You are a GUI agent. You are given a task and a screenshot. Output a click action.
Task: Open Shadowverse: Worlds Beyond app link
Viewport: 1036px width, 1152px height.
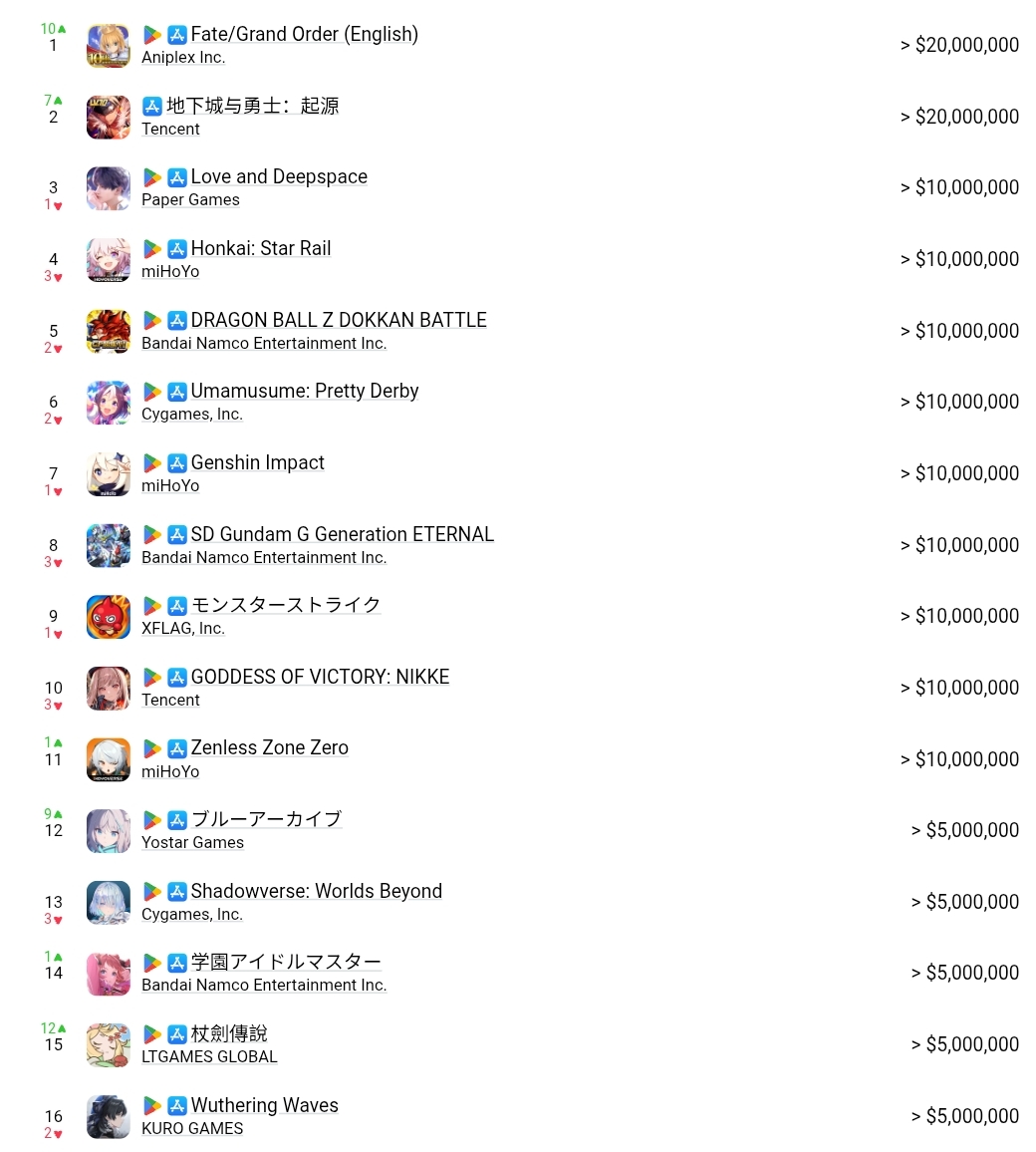[317, 891]
